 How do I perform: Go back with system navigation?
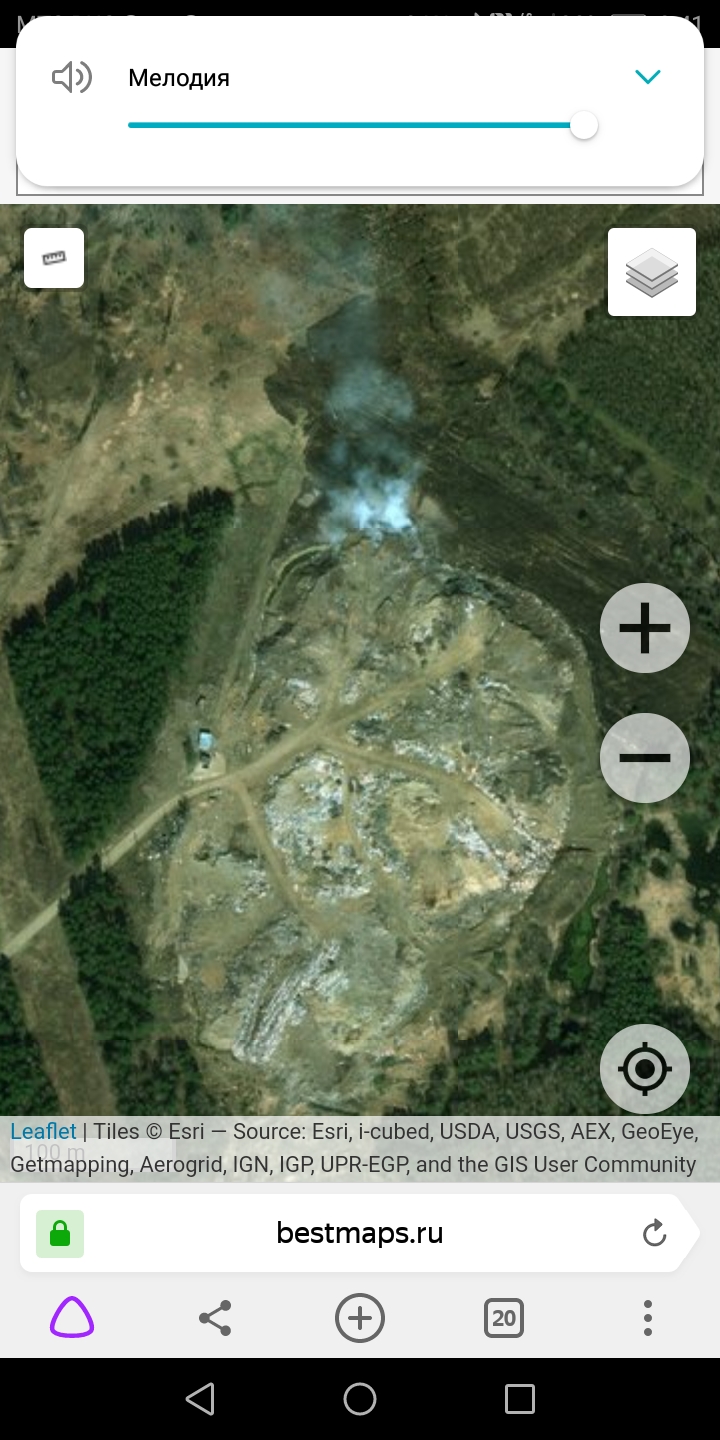coord(200,1399)
